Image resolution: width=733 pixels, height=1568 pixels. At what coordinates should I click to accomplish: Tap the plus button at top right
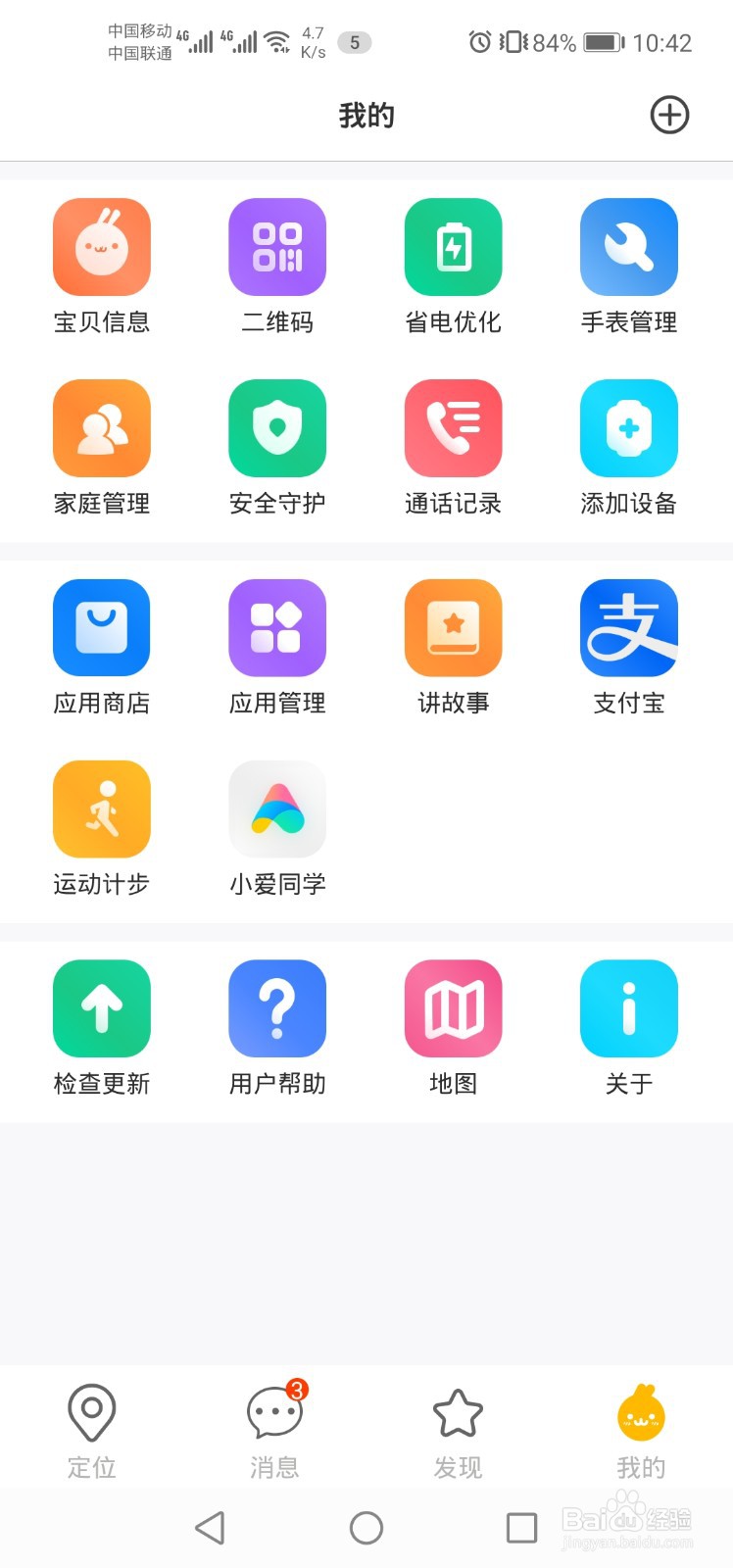tap(669, 115)
